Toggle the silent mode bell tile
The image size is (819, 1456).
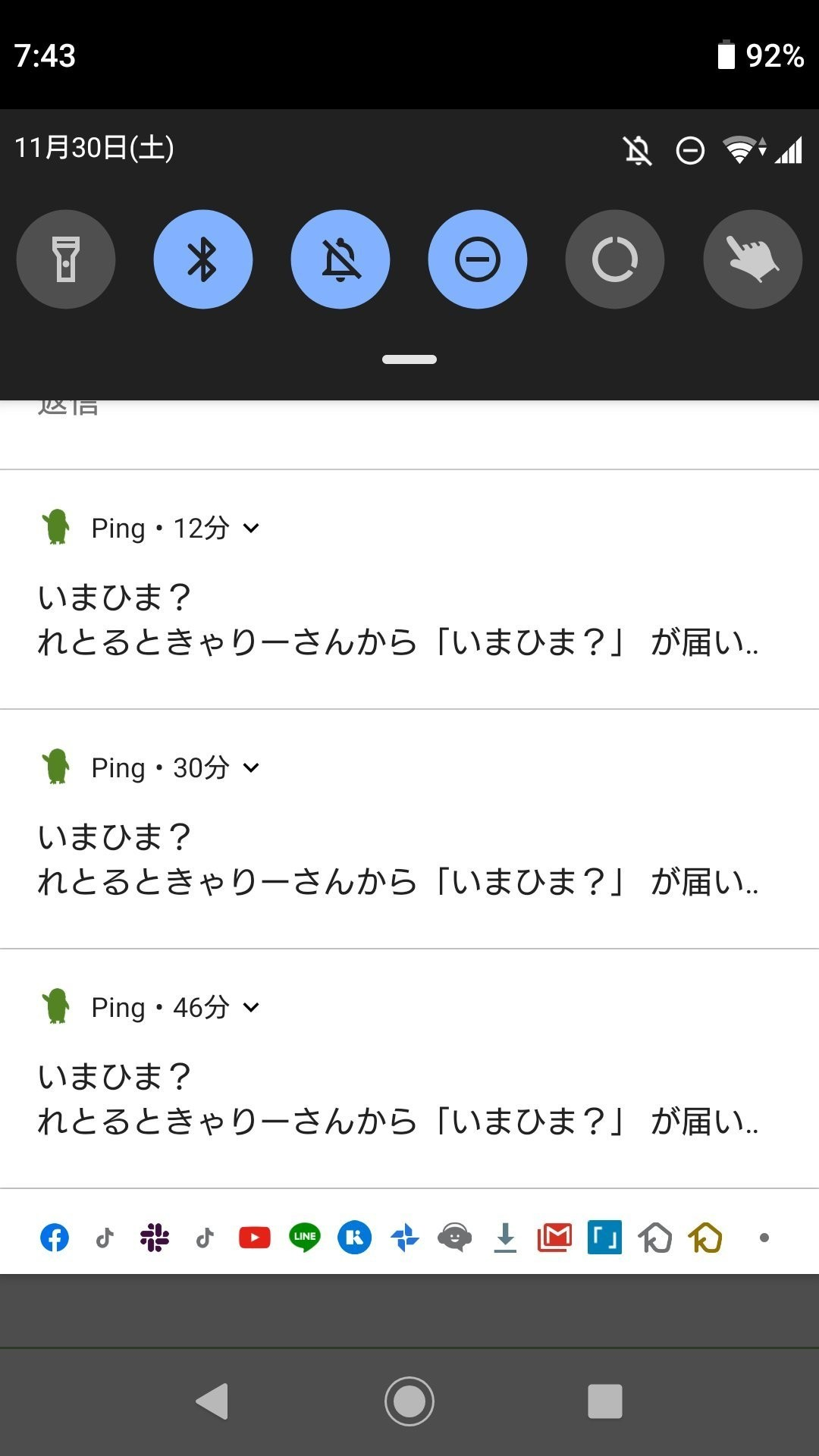click(x=340, y=259)
